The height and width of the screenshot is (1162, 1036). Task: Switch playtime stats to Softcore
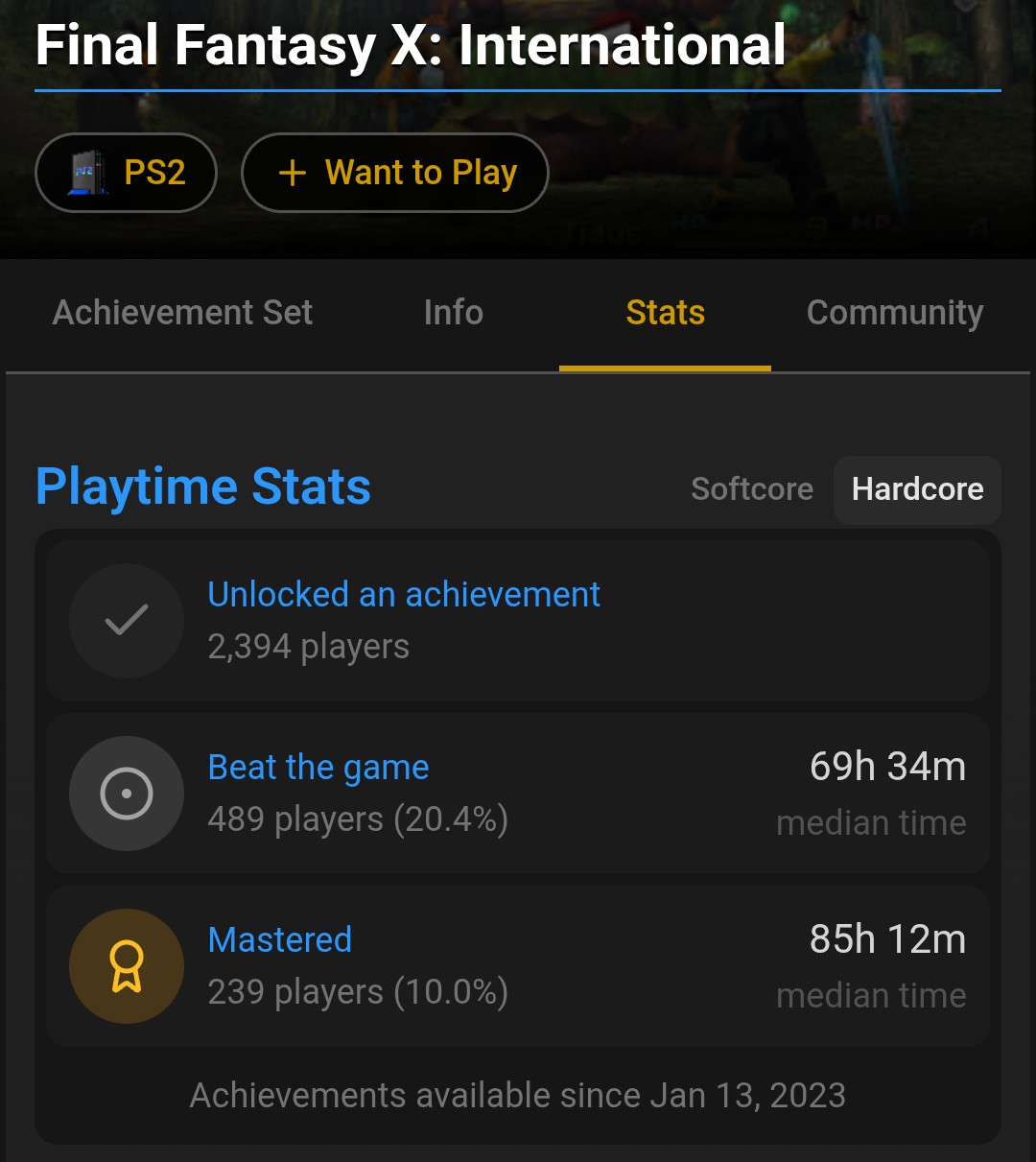[751, 489]
